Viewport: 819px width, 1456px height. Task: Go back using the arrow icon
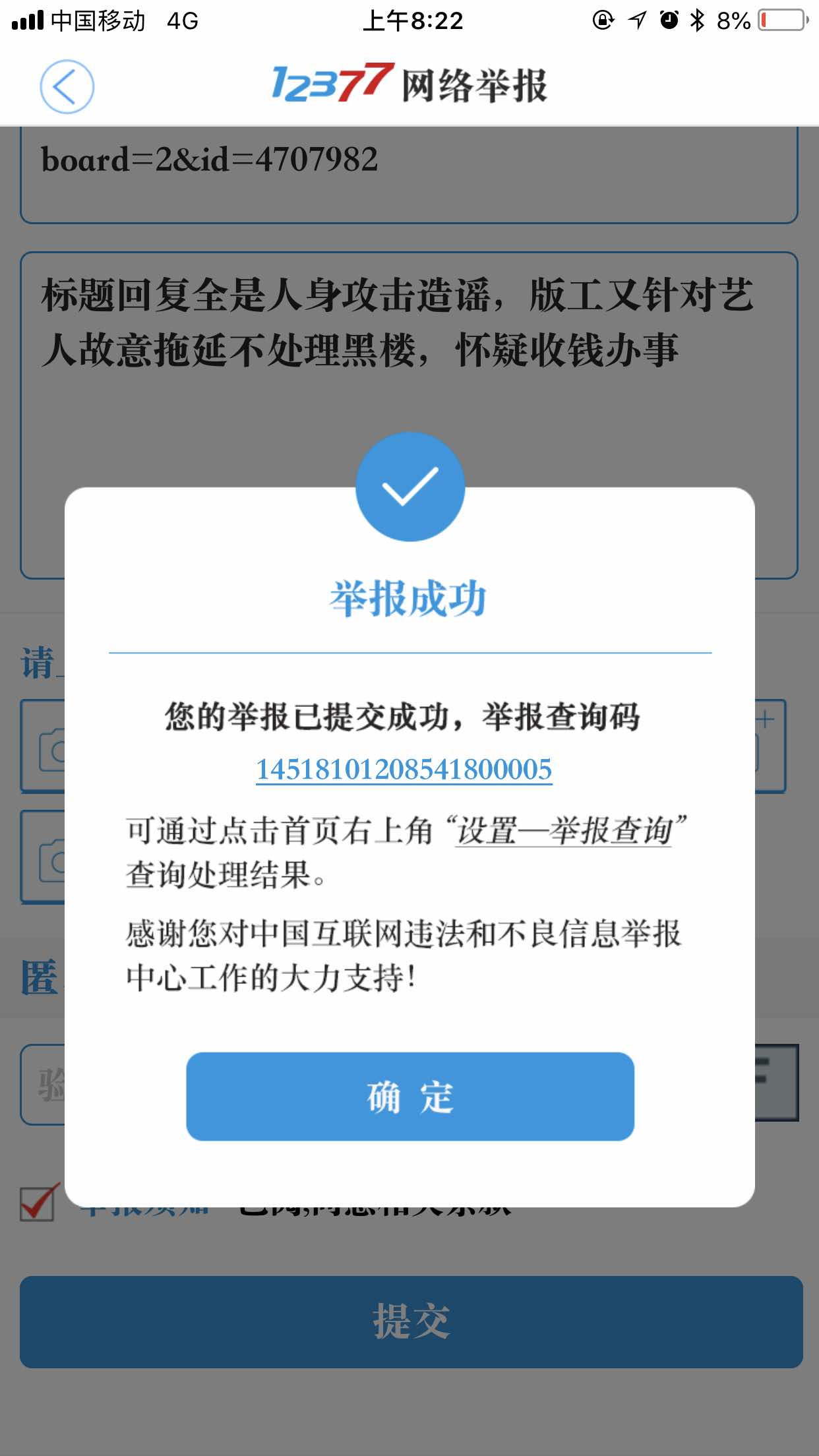click(67, 86)
